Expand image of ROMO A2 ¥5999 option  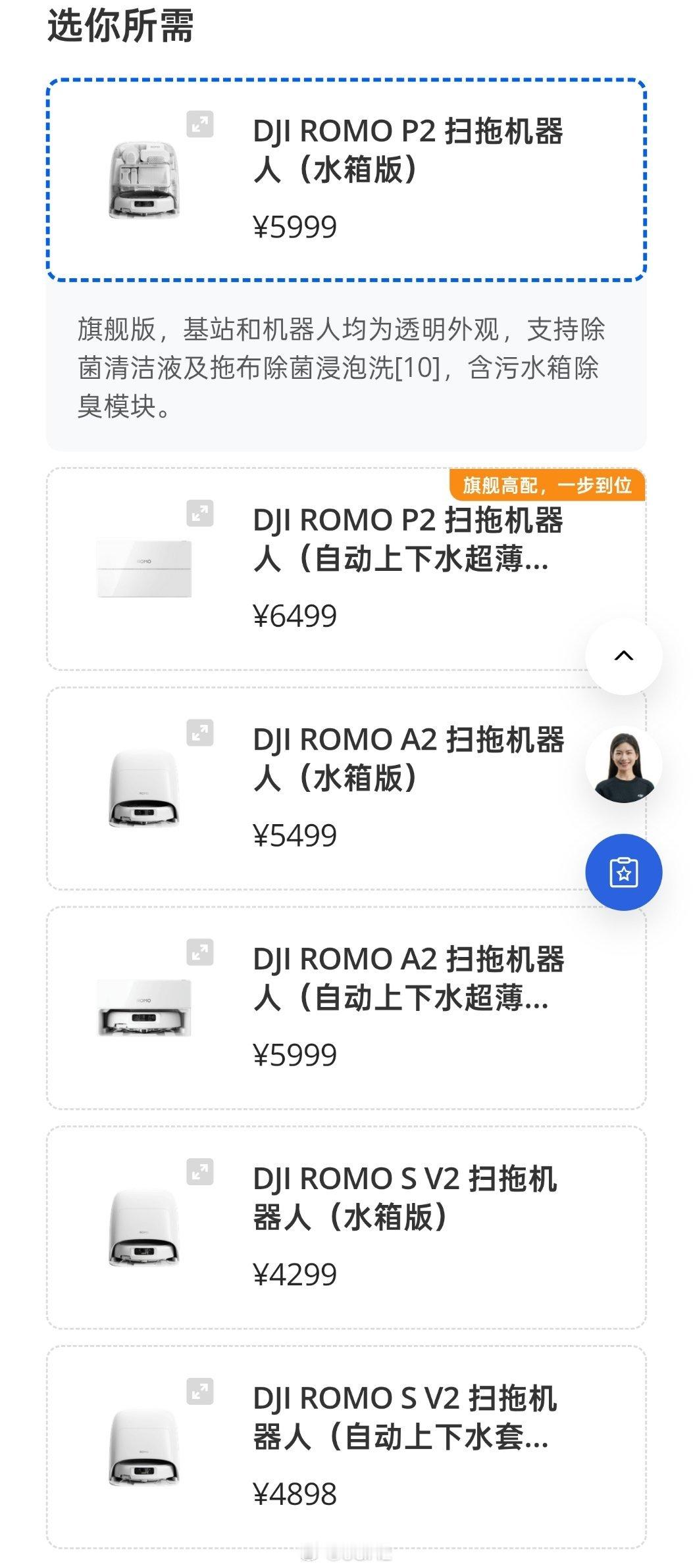[200, 952]
